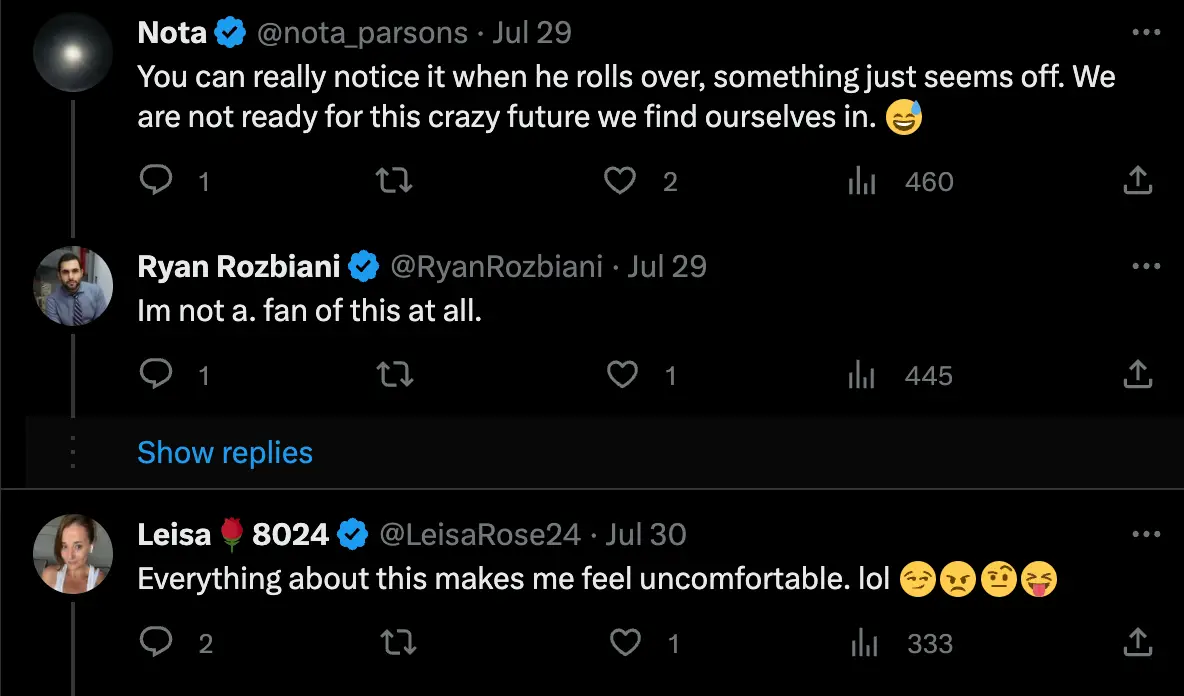Open Leisa's profile avatar

point(73,554)
